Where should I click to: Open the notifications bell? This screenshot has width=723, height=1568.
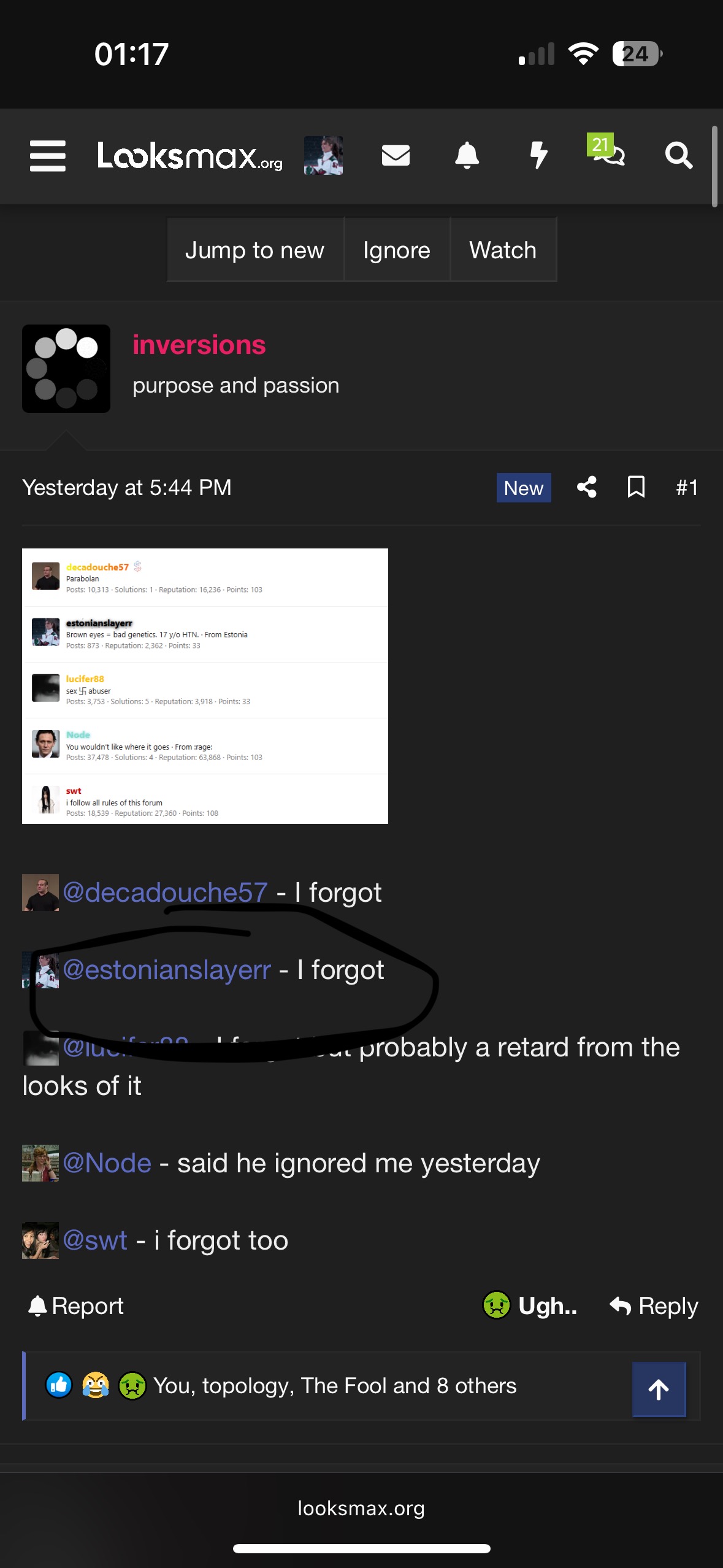467,156
